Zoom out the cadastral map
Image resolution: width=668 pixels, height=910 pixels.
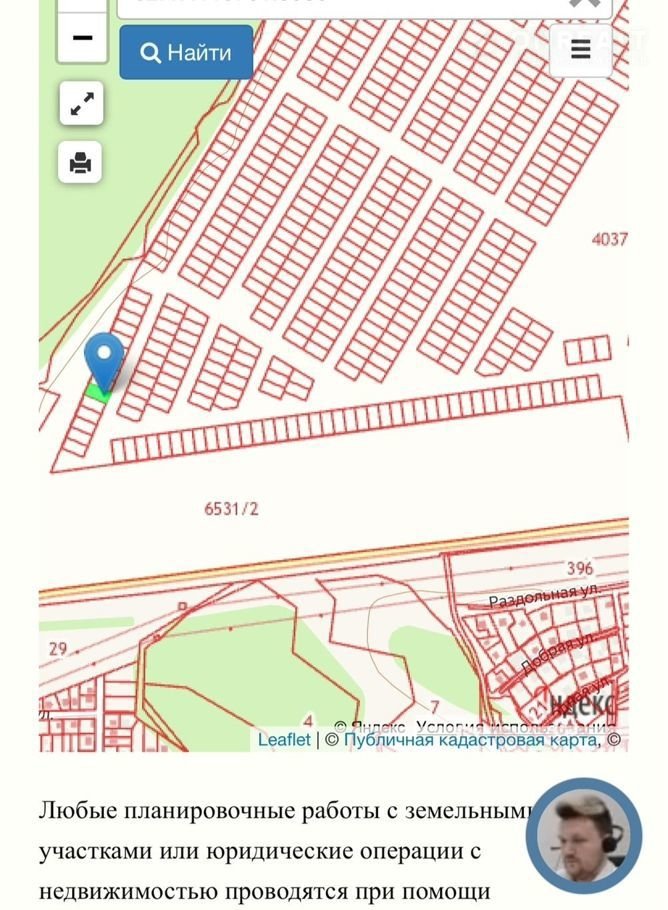pos(82,38)
